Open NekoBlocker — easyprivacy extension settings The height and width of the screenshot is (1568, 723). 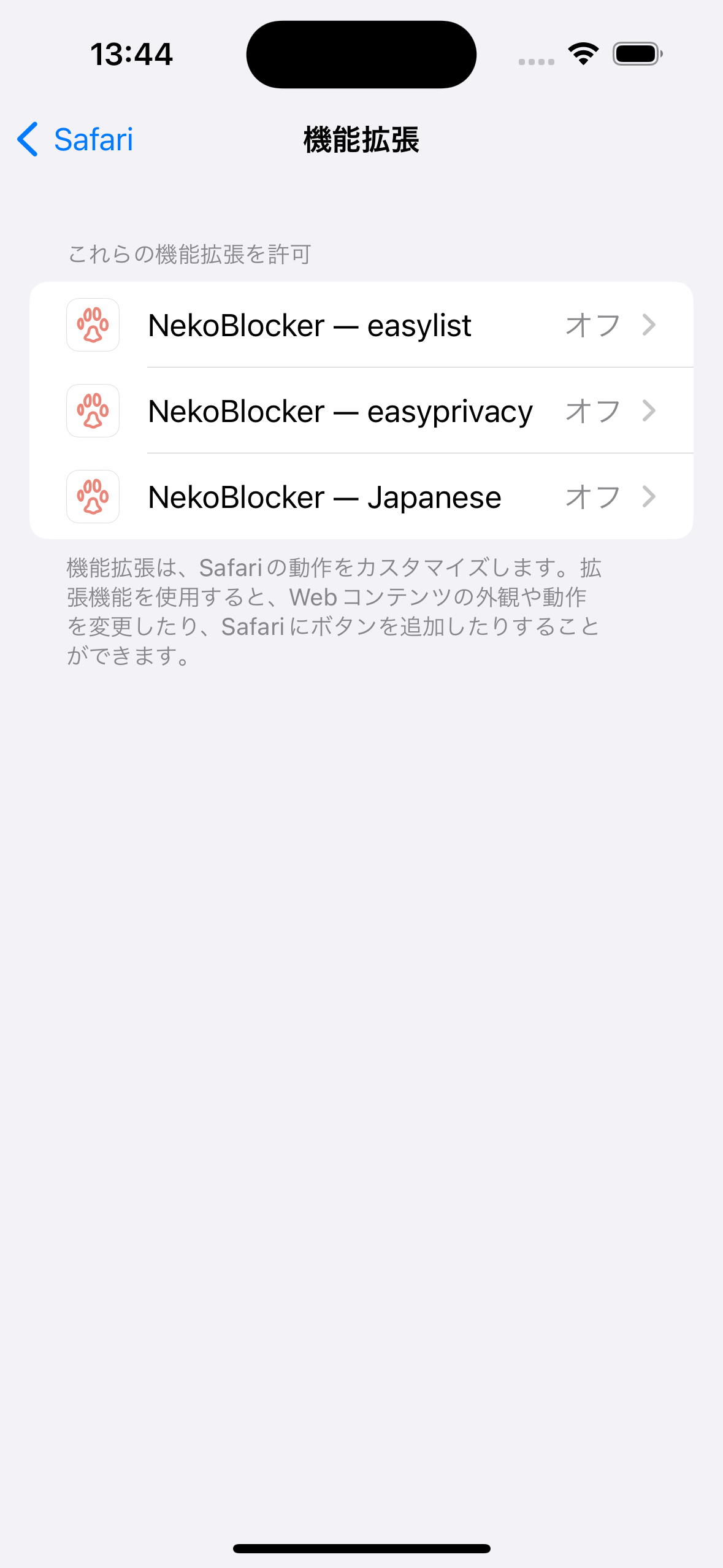point(361,410)
